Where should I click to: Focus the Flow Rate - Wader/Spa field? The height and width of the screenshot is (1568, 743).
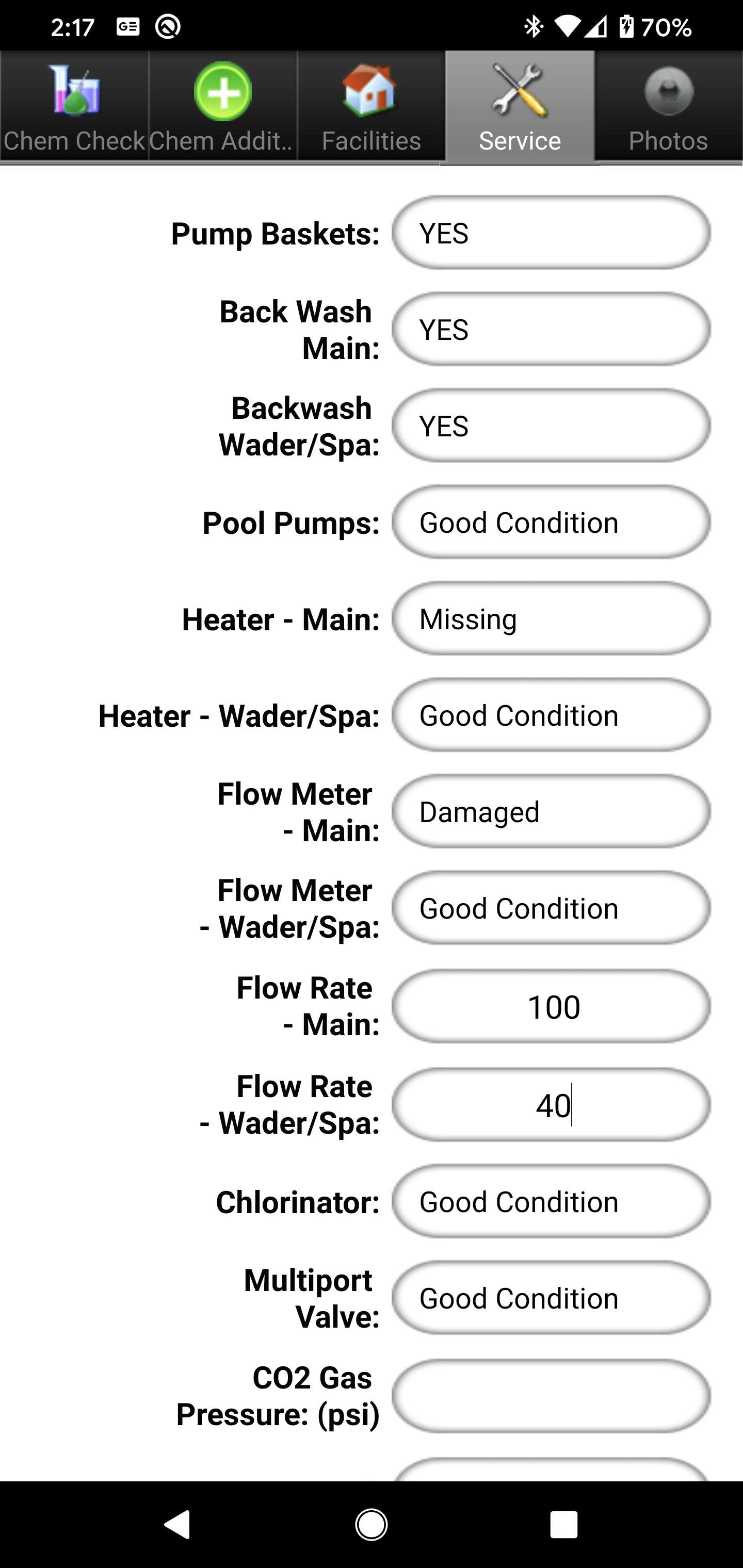tap(551, 1105)
